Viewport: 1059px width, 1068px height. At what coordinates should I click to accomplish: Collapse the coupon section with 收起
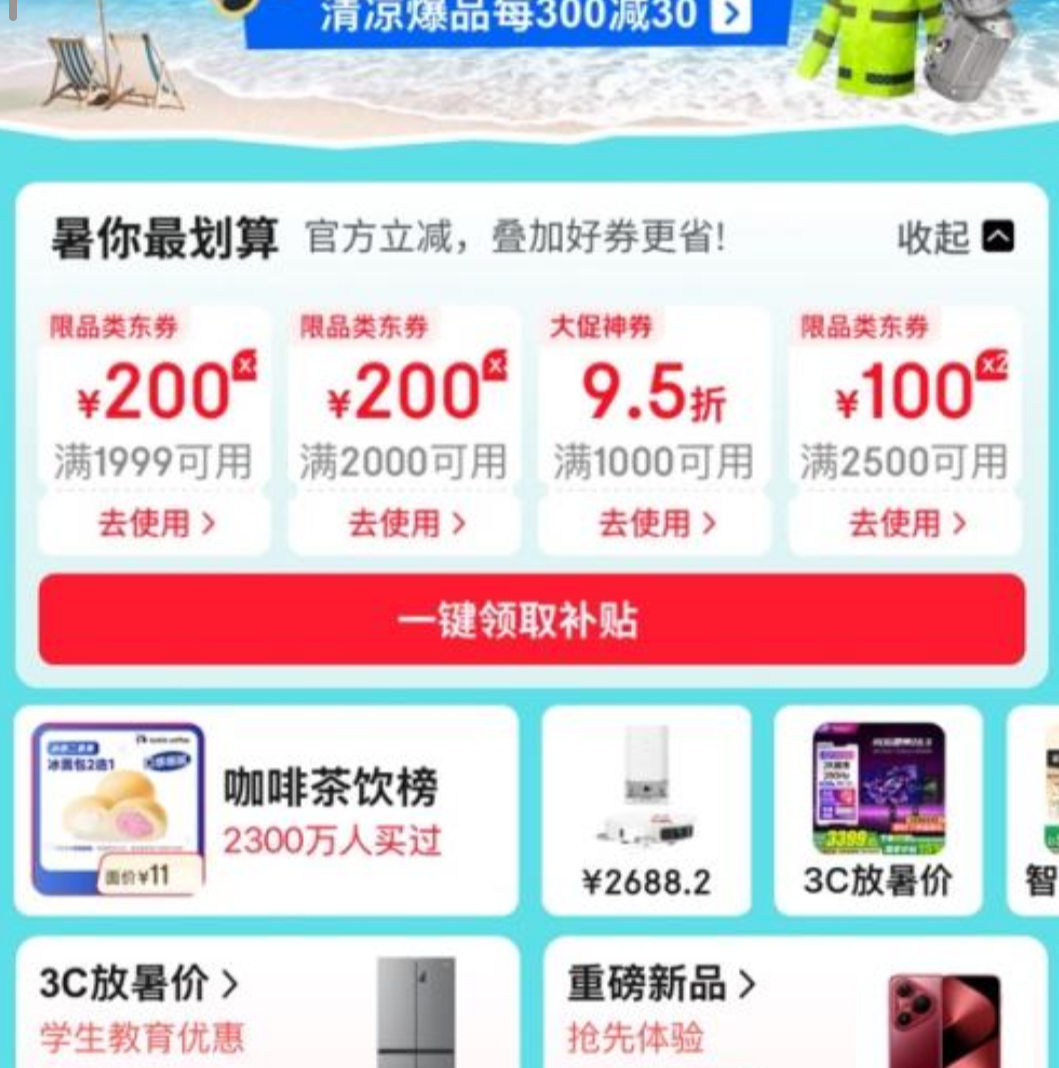pyautogui.click(x=955, y=237)
